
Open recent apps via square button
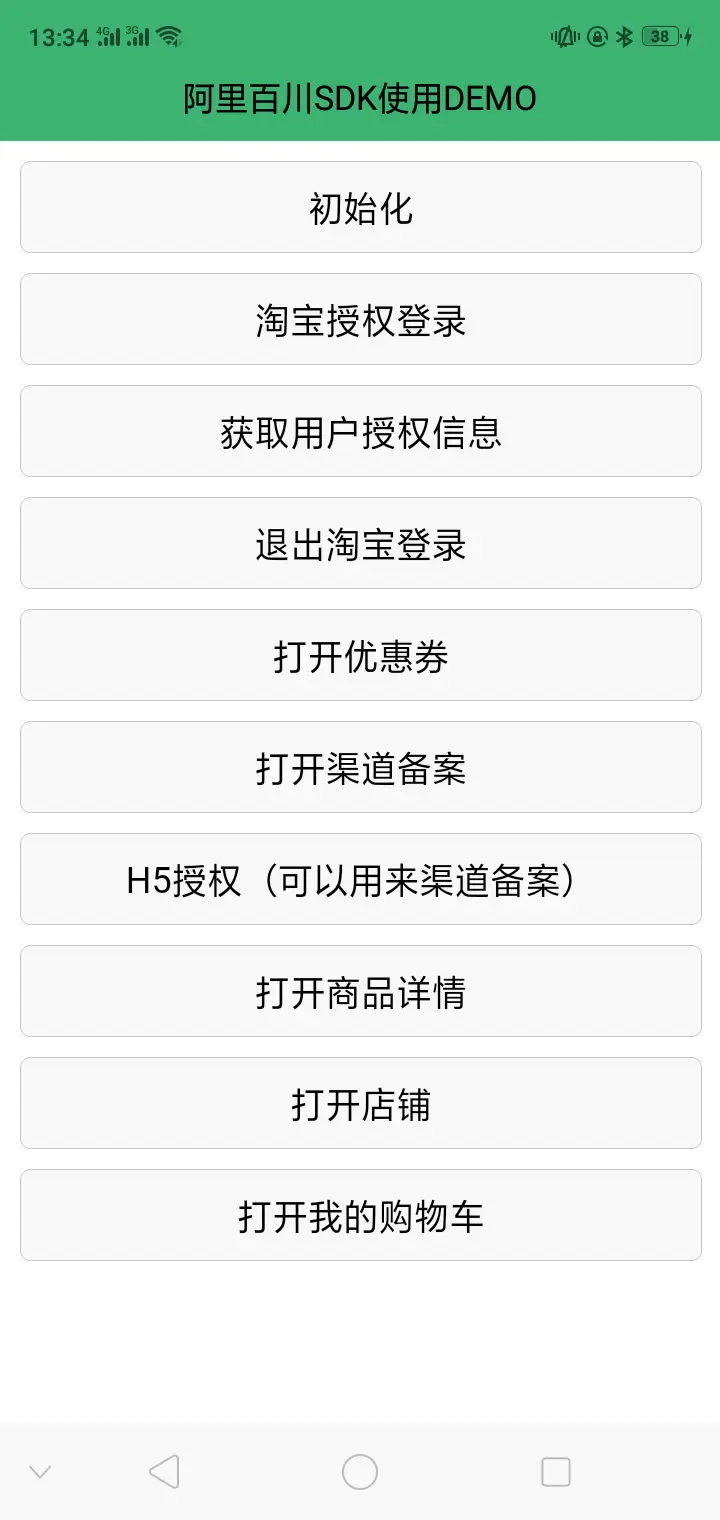556,1472
